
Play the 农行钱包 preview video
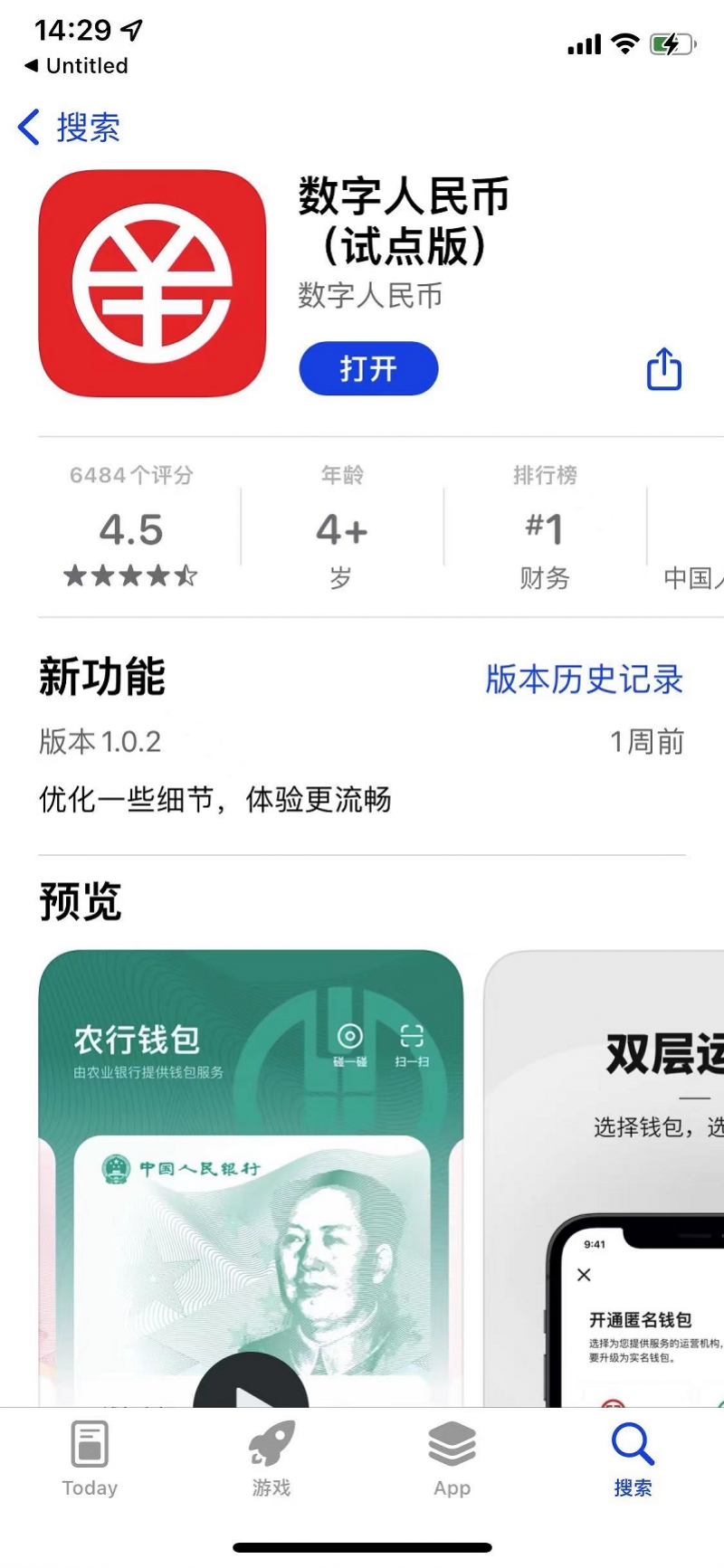[x=251, y=1386]
